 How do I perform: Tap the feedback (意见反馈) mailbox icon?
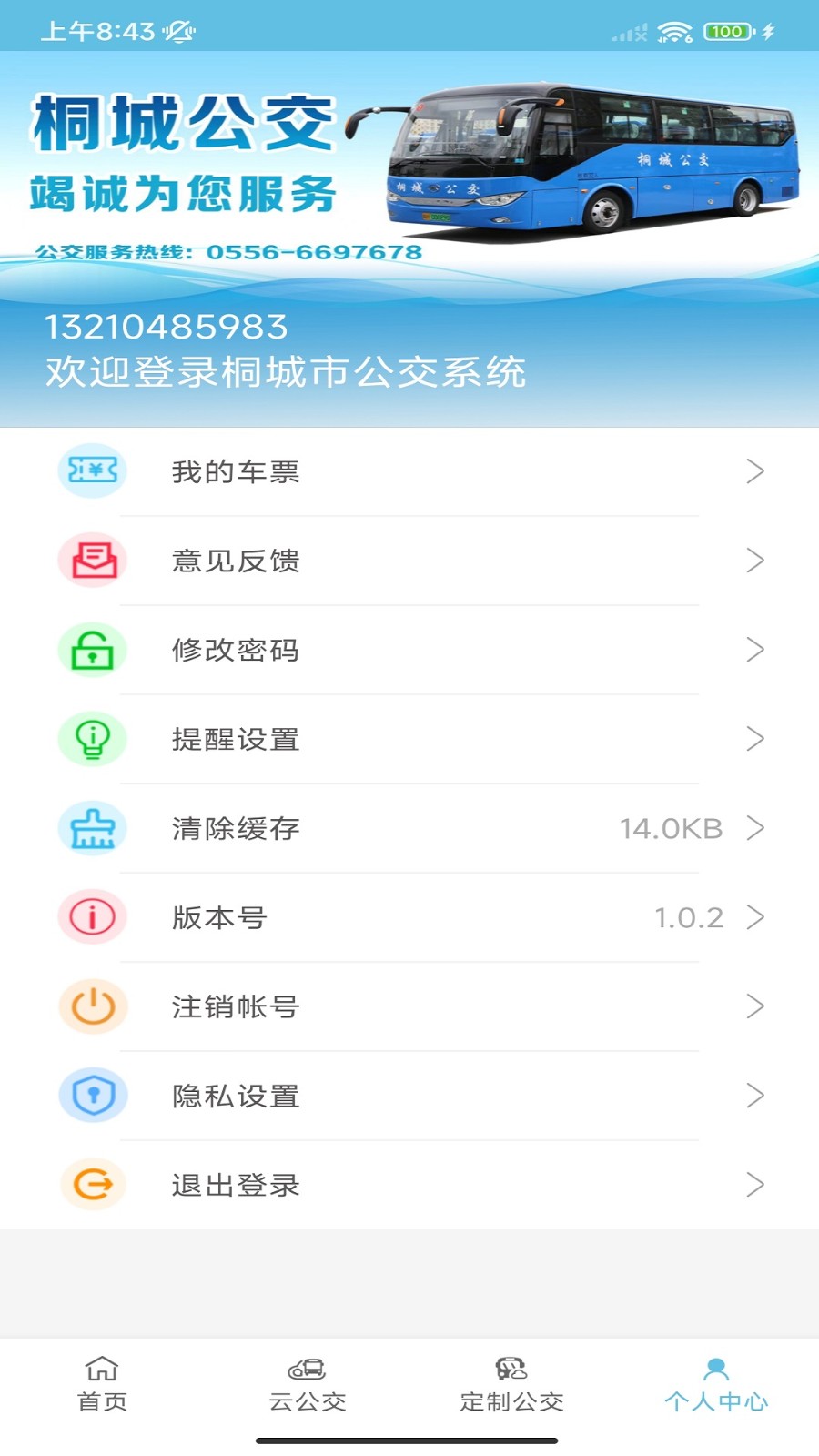[92, 561]
